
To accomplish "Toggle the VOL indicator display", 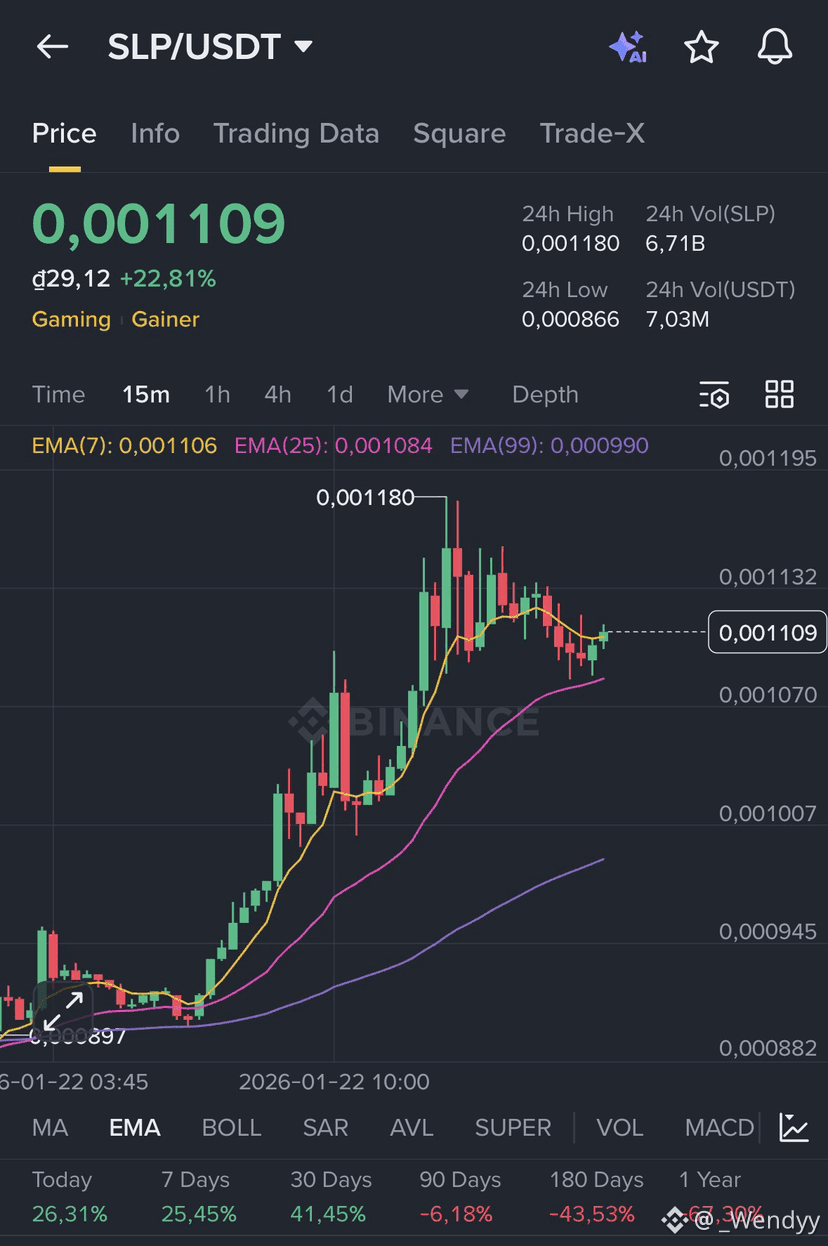I will coord(620,1127).
